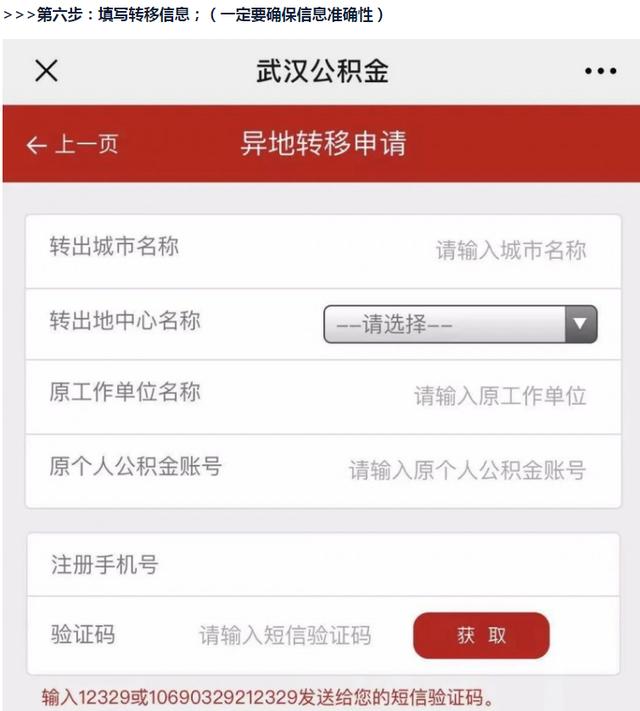Image resolution: width=640 pixels, height=711 pixels.
Task: Tap the 转出城市名称 input field
Action: point(510,250)
